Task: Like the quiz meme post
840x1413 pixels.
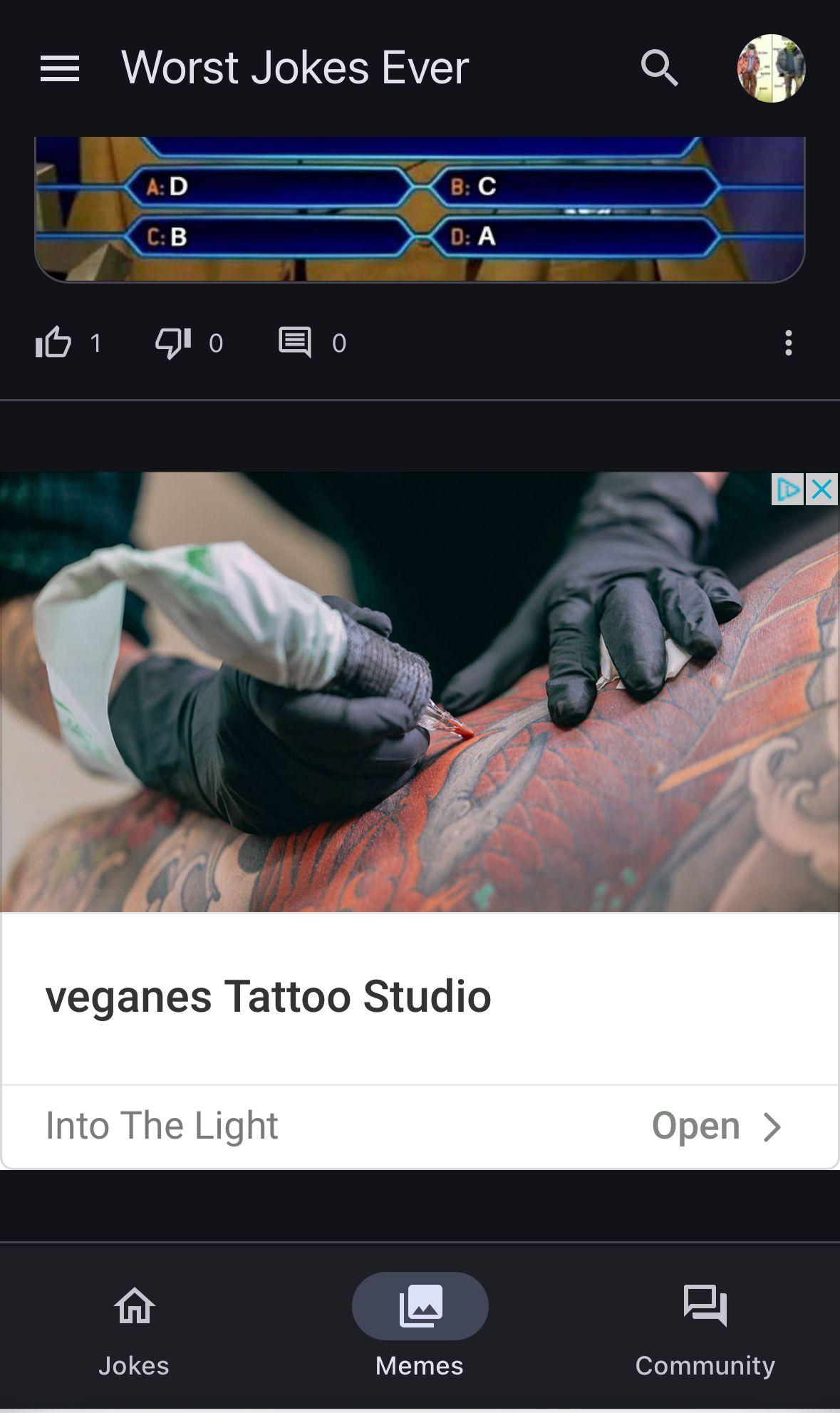Action: [54, 343]
